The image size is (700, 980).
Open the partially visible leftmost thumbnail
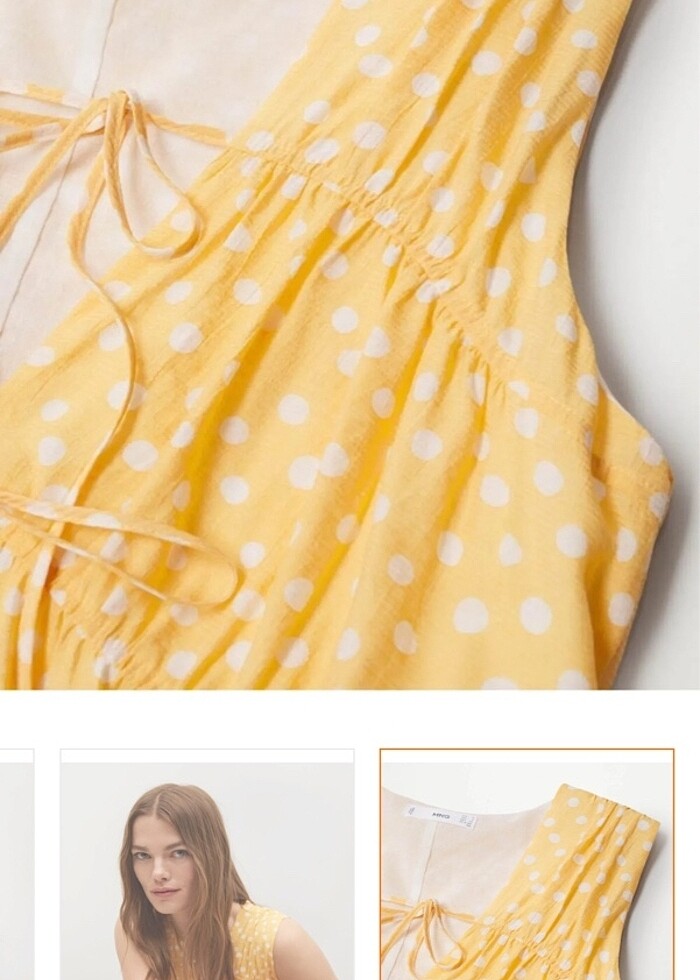pos(15,865)
